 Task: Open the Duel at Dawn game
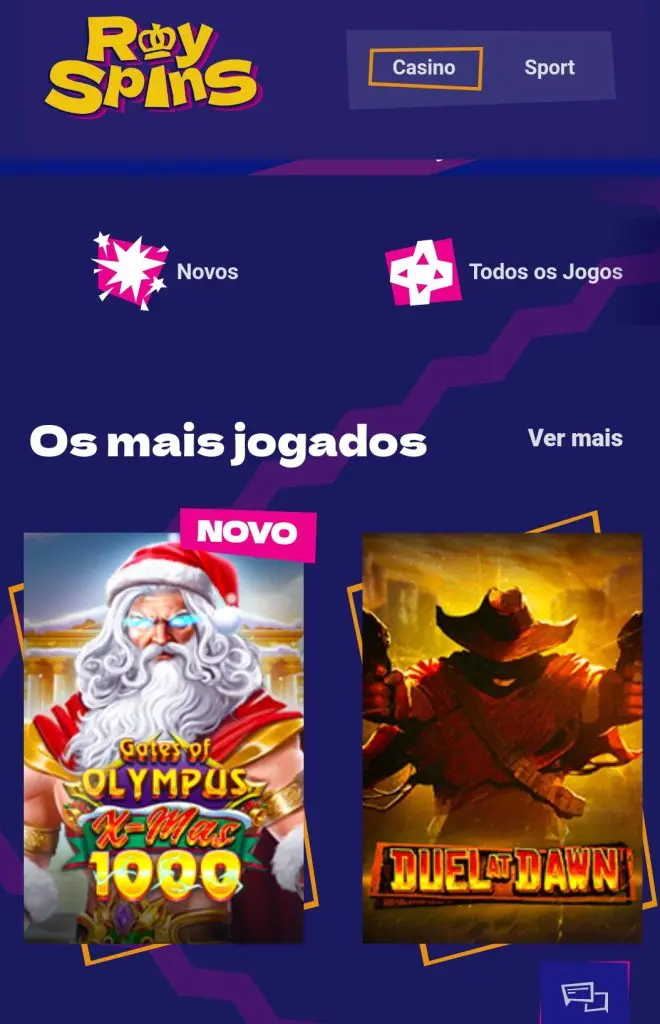coord(501,738)
